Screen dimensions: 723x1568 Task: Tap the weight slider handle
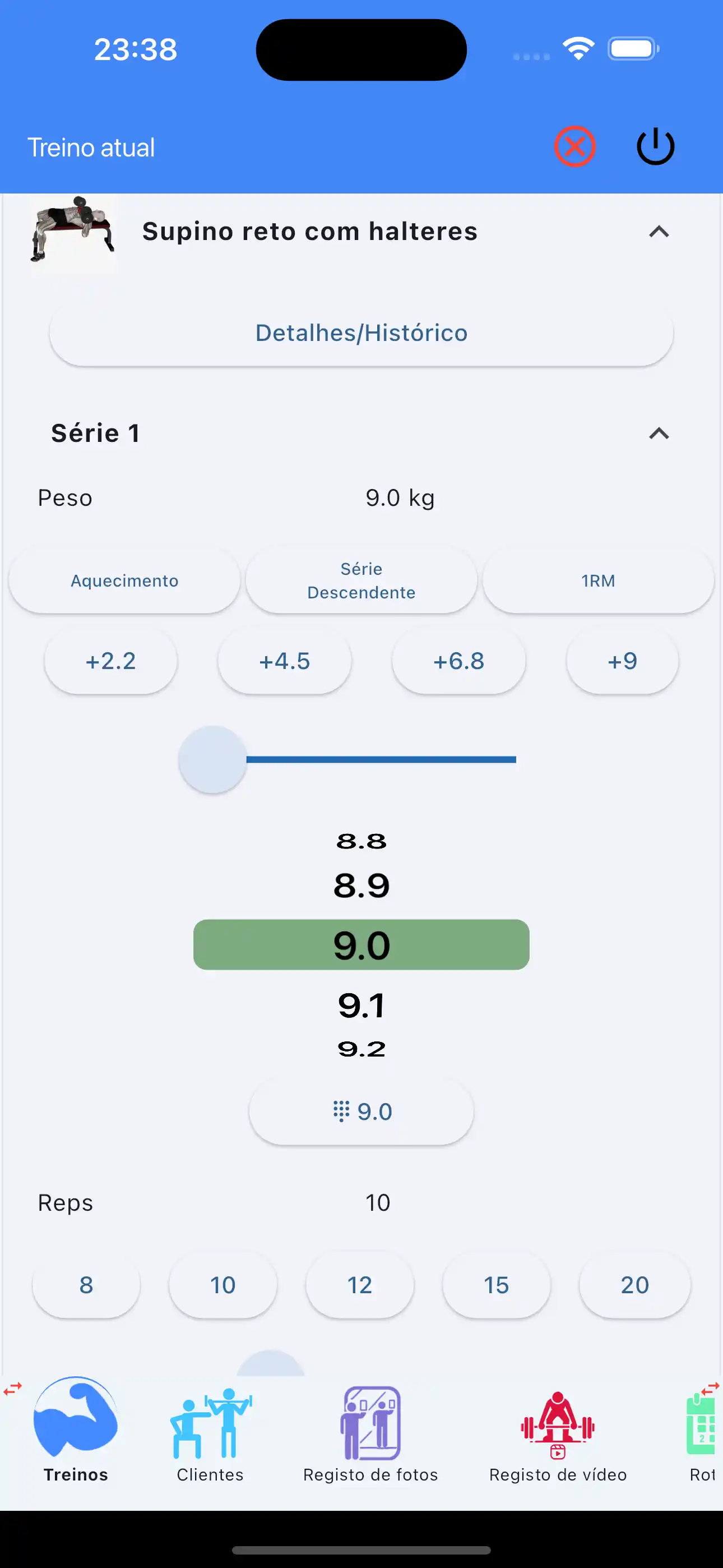(x=212, y=759)
